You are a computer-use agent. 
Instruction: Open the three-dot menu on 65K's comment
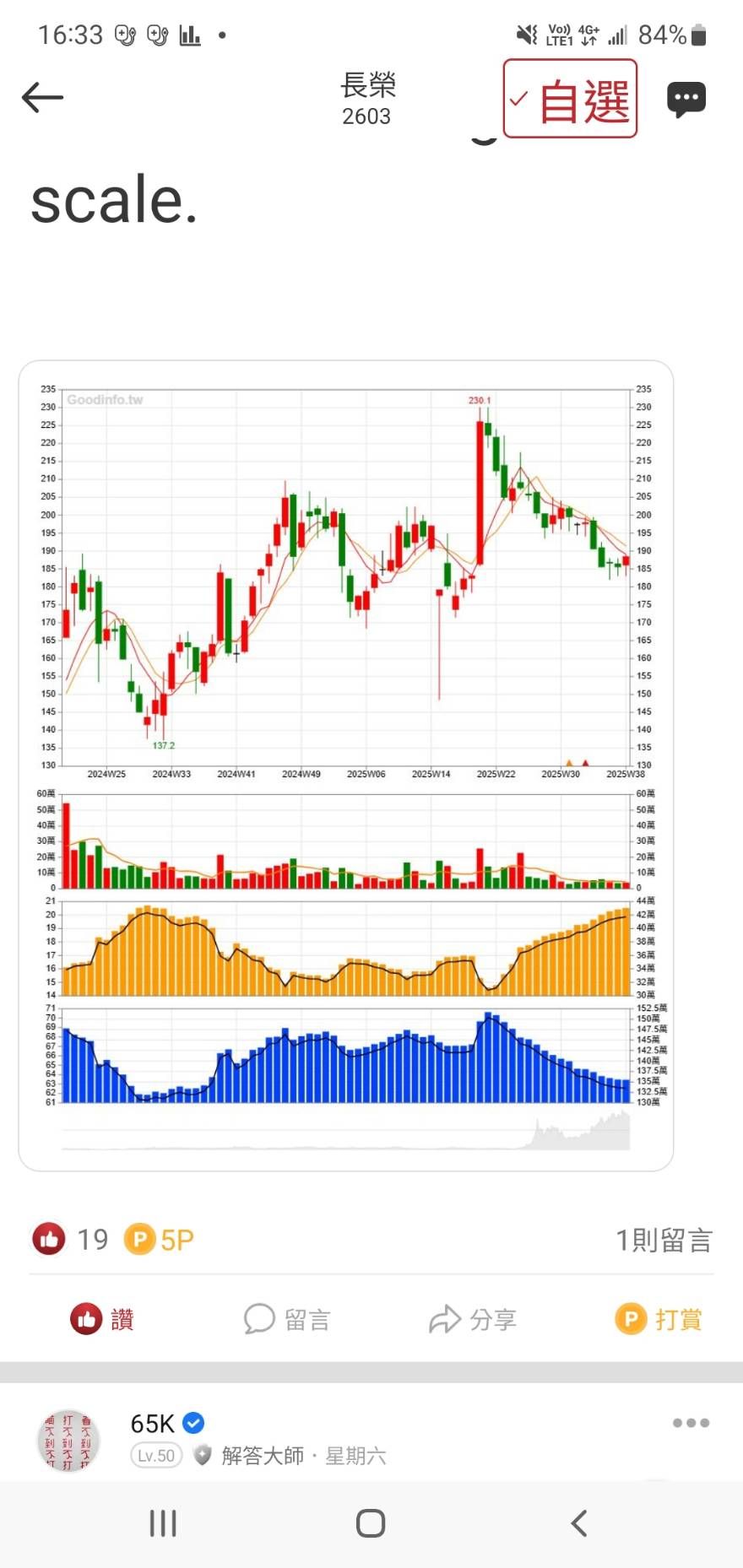691,1423
